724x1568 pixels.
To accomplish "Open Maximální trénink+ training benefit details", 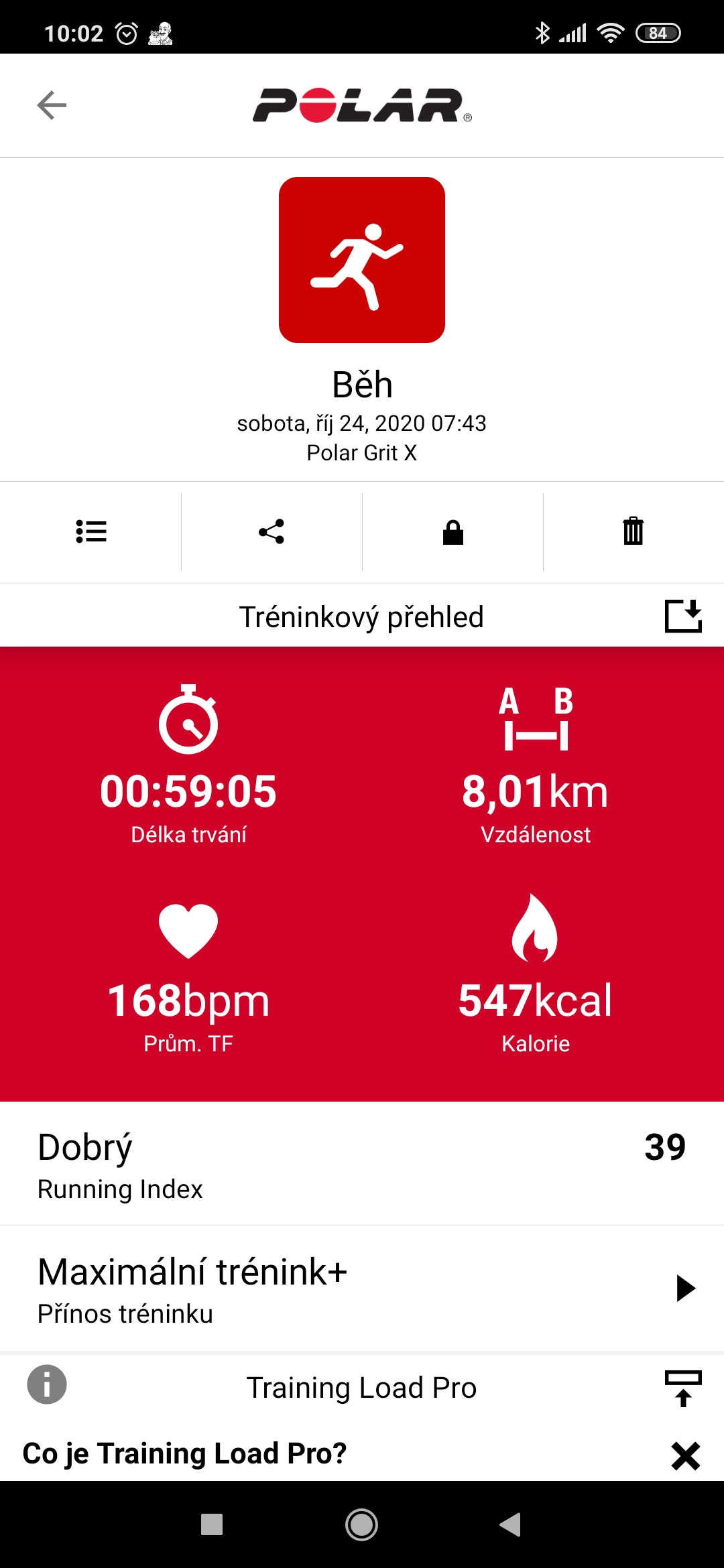I will tap(362, 1289).
